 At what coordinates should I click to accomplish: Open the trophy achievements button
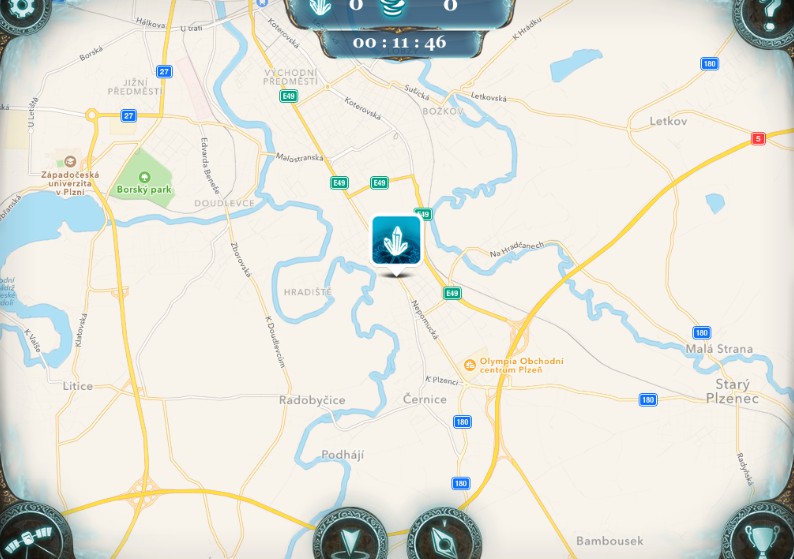[x=763, y=540]
